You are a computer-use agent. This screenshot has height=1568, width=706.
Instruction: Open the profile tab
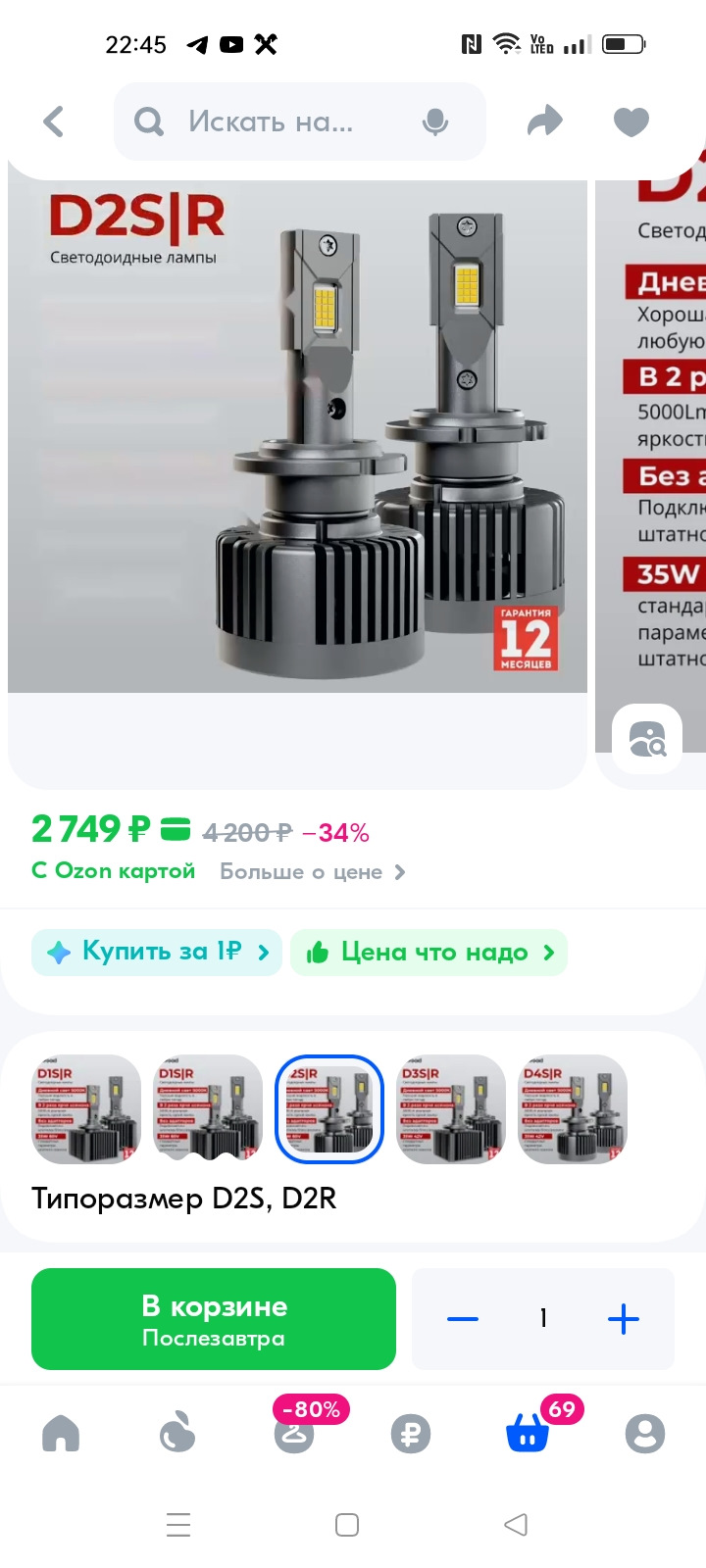(645, 1434)
